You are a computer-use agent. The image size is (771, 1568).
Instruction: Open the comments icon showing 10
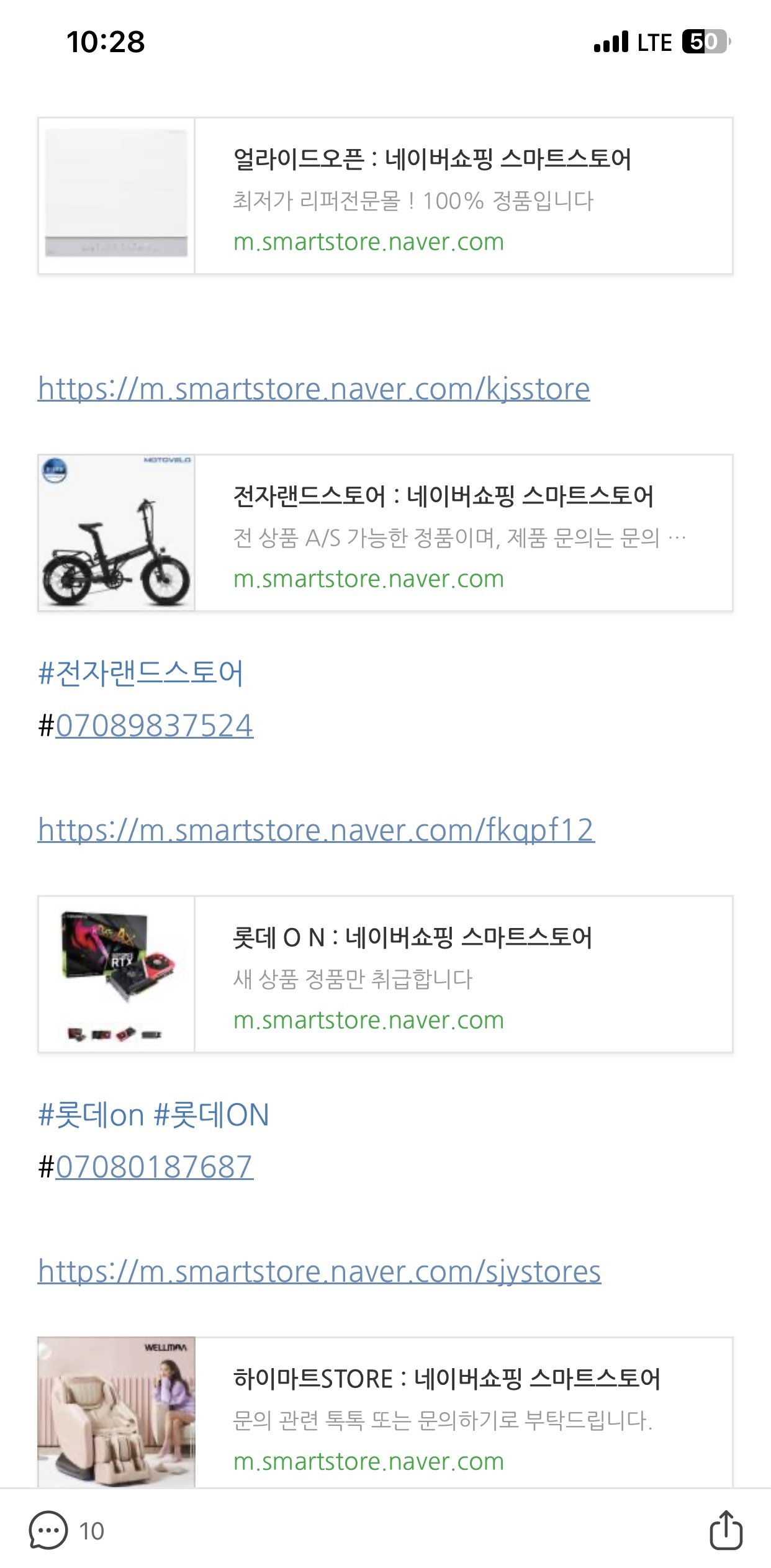pyautogui.click(x=48, y=1531)
